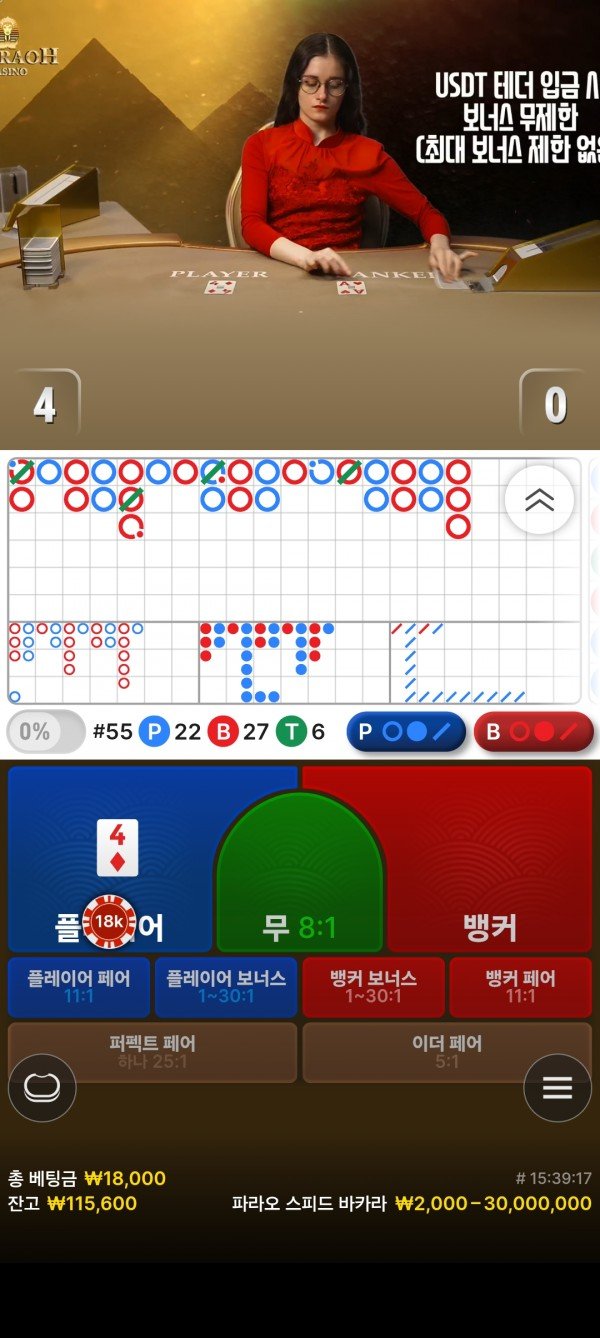Select 플레이어 페어 11:1 side bet

click(x=79, y=986)
